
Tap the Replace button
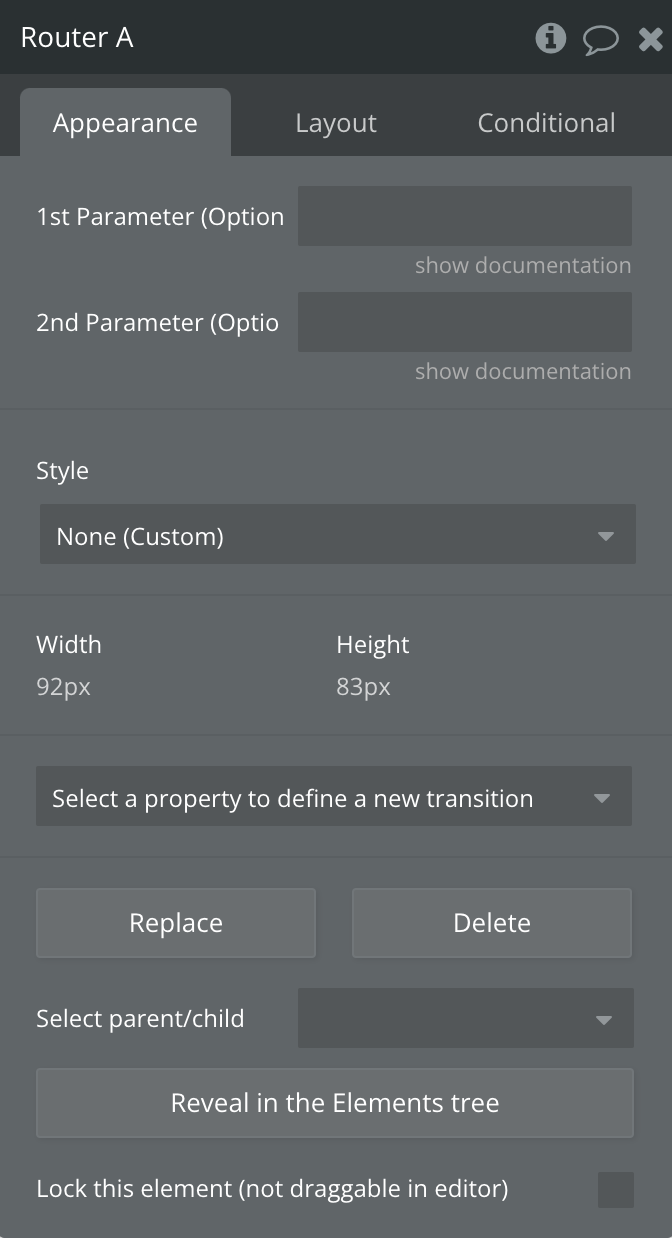coord(176,922)
